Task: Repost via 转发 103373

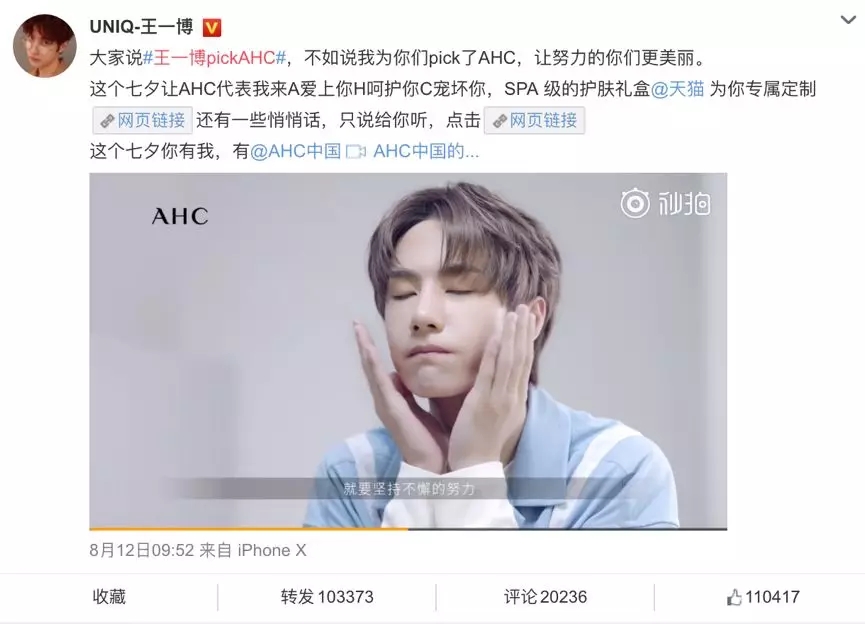Action: coord(326,597)
